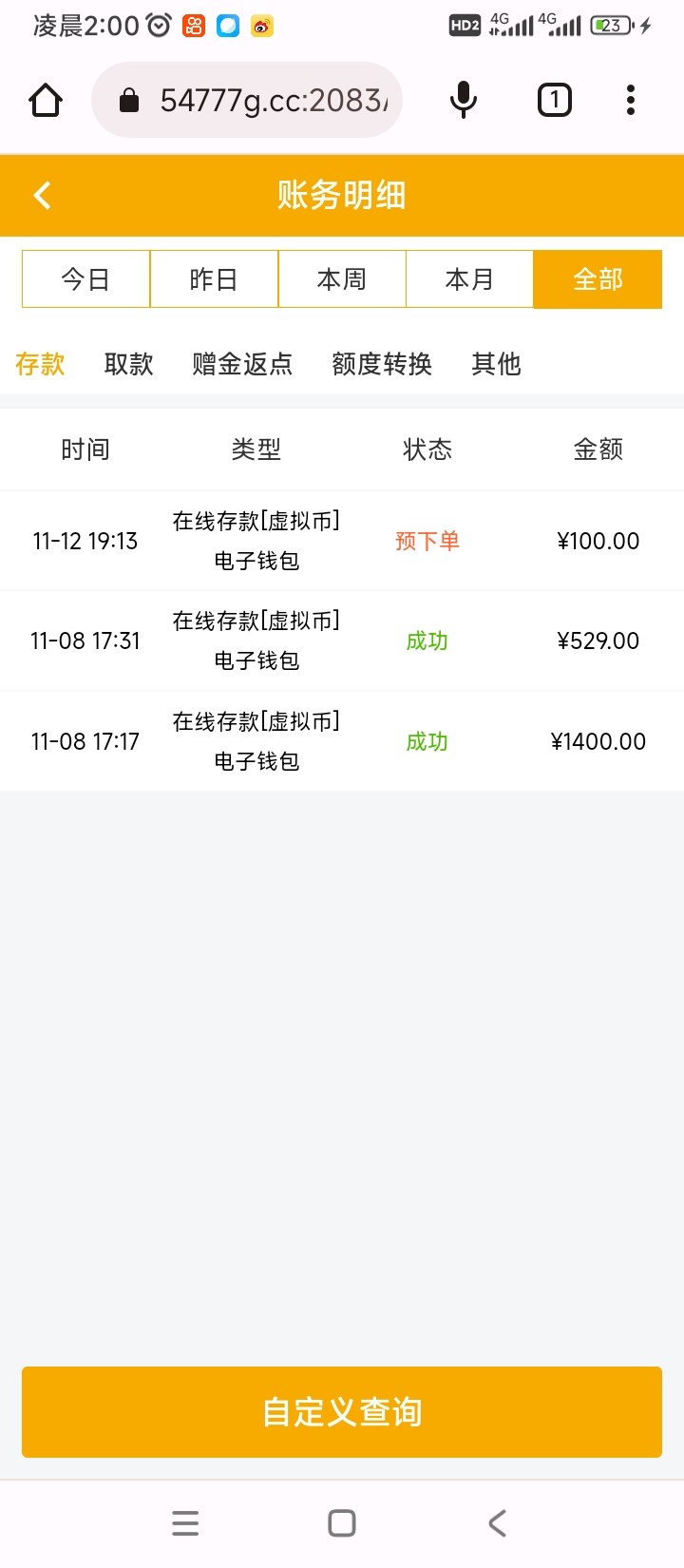Viewport: 684px width, 1568px height.
Task: Go to the system home screen
Action: (342, 1523)
